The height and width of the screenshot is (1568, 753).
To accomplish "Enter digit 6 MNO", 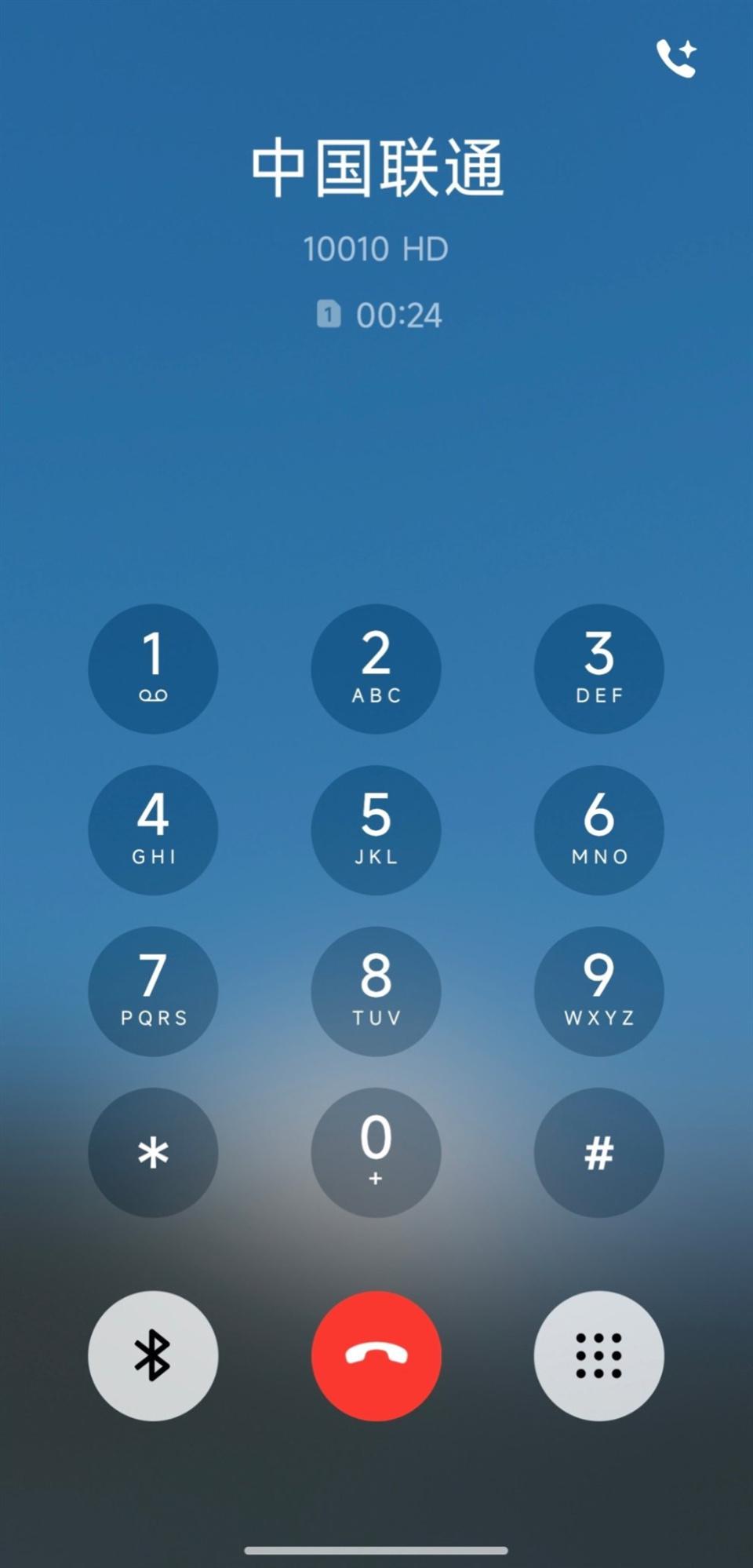I will (598, 830).
